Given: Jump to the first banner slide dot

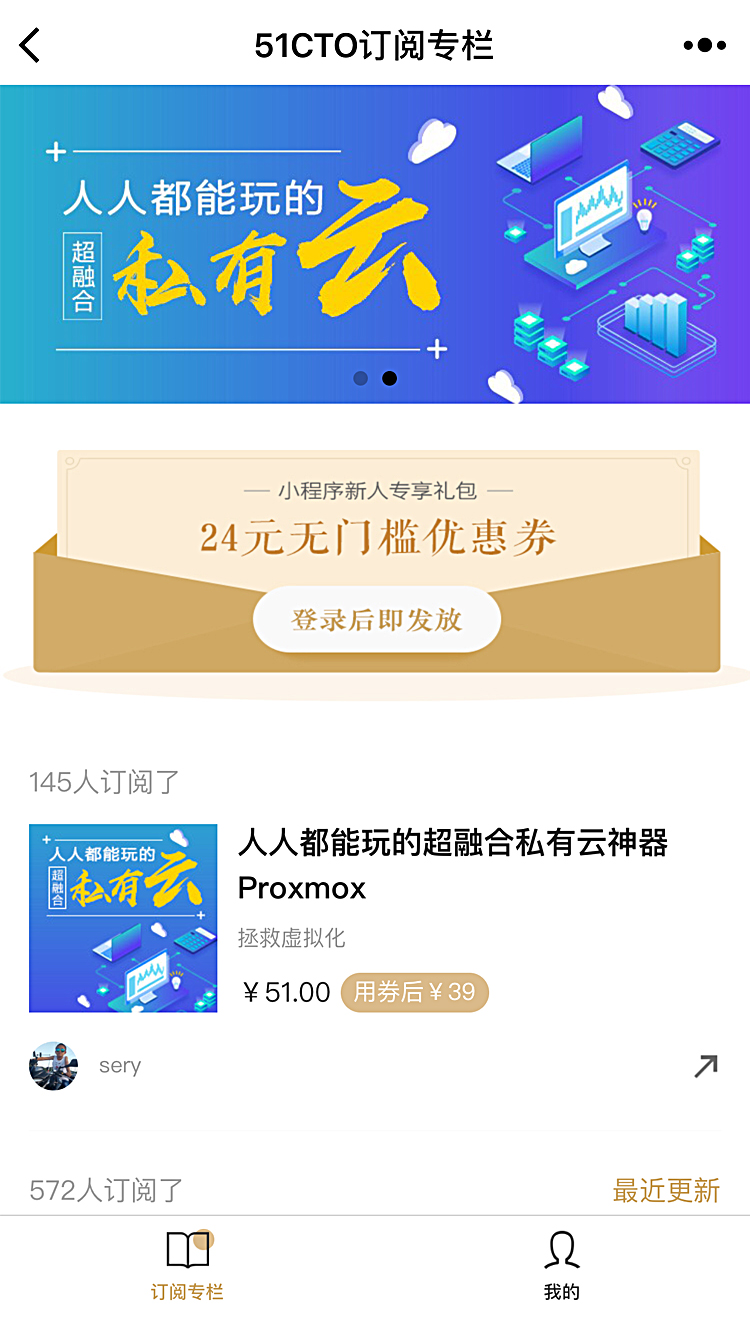Looking at the screenshot, I should point(361,379).
